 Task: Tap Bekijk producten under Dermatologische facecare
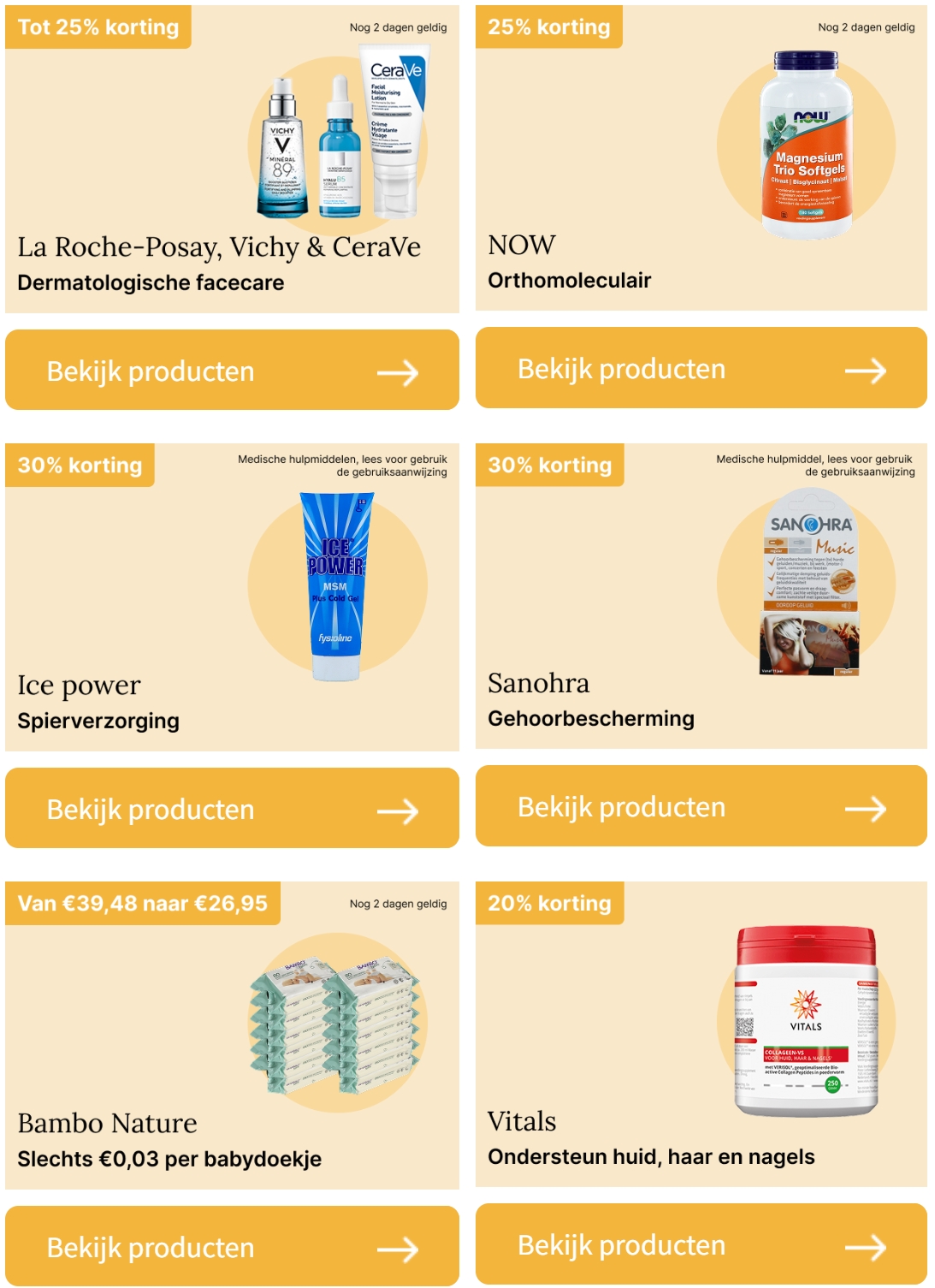(x=232, y=371)
